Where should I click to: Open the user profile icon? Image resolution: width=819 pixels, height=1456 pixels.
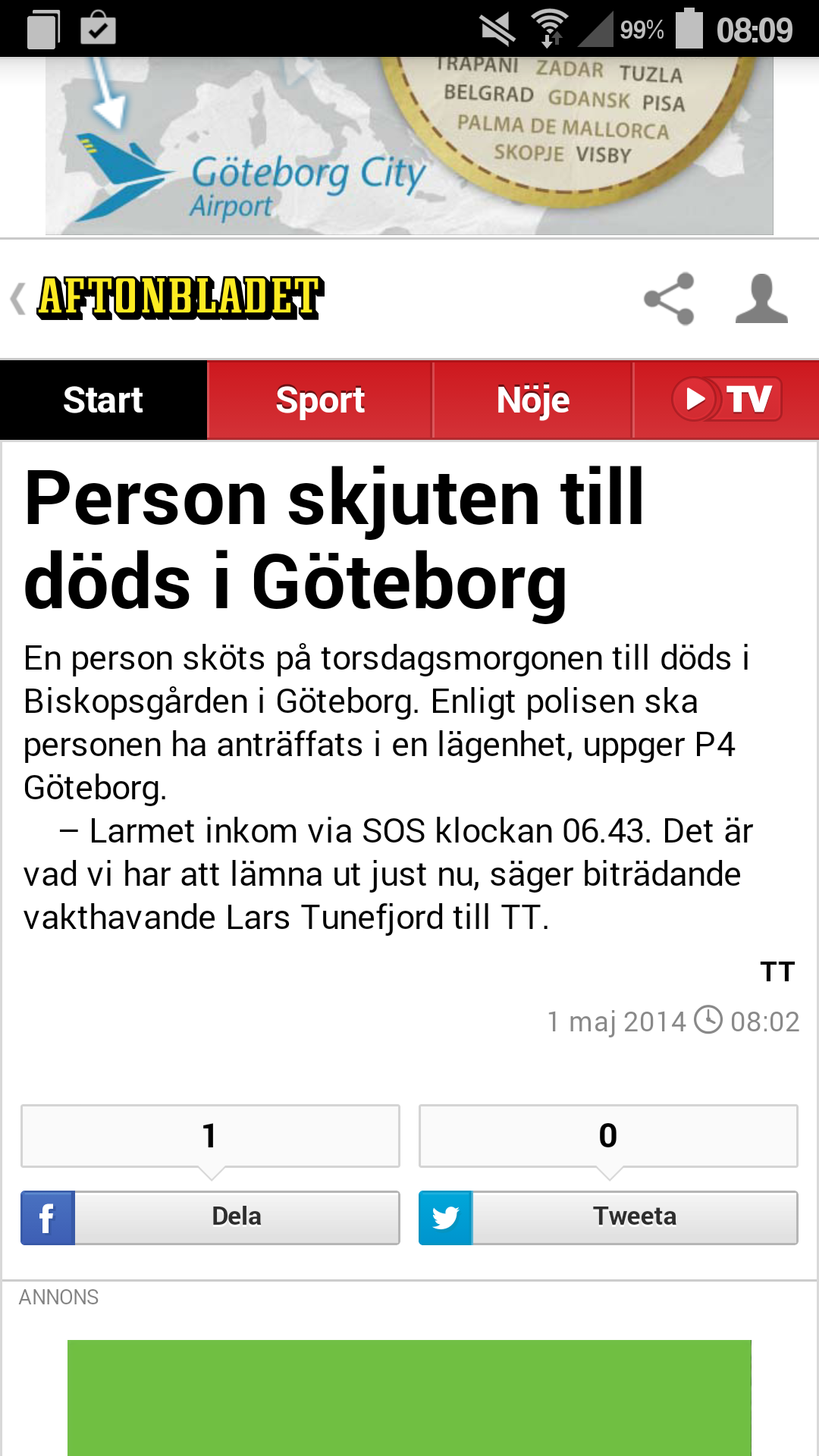click(761, 299)
